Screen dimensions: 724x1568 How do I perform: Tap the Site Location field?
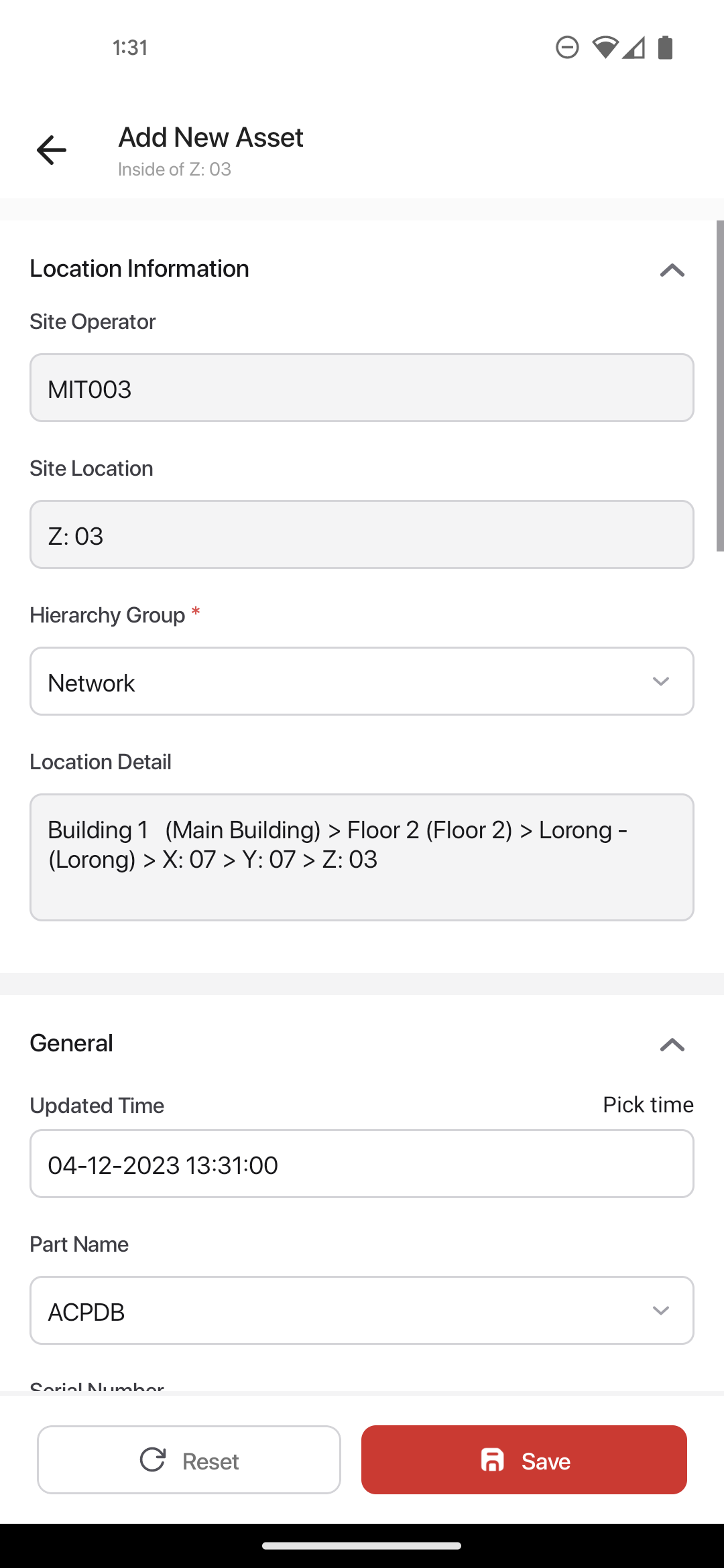point(362,535)
